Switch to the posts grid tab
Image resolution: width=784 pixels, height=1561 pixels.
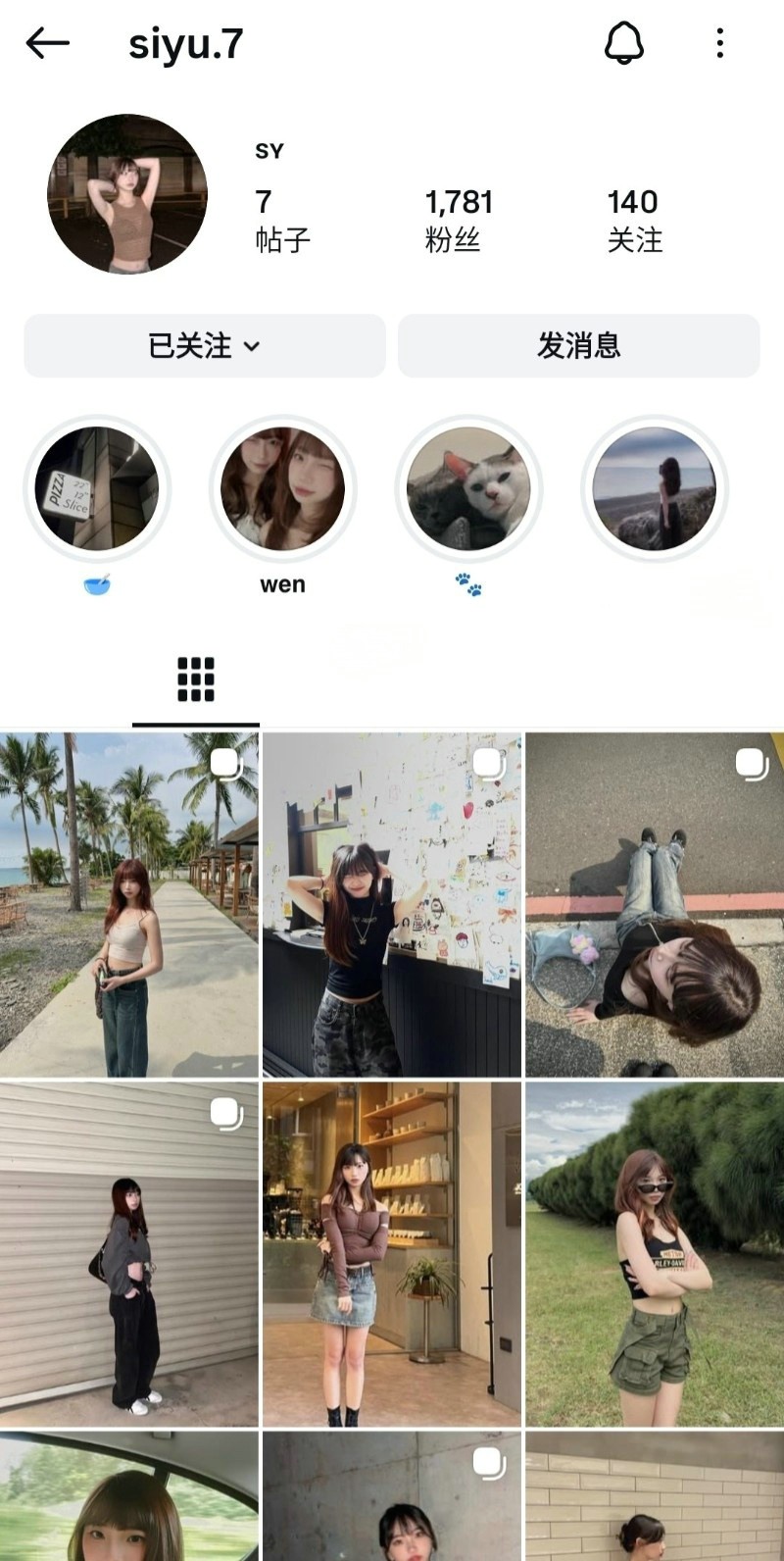pos(196,679)
